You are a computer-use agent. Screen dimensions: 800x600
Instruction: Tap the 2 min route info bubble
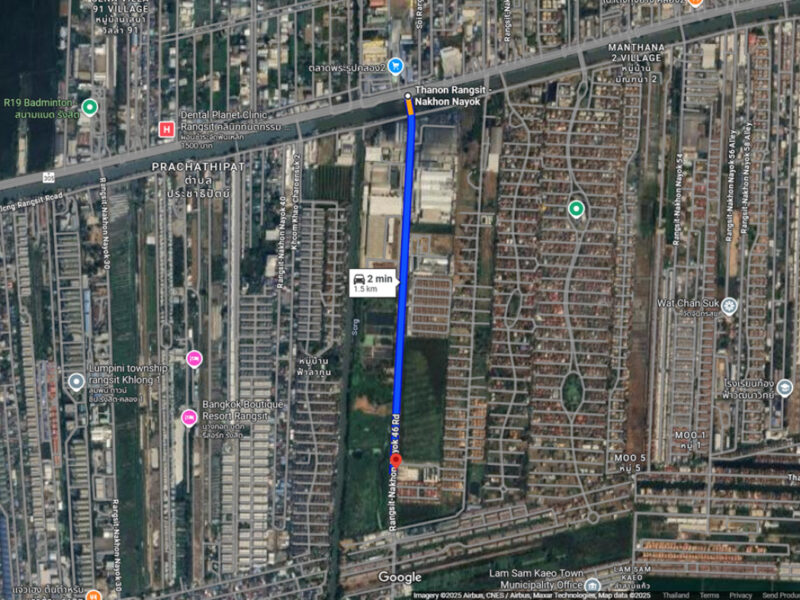coord(372,282)
